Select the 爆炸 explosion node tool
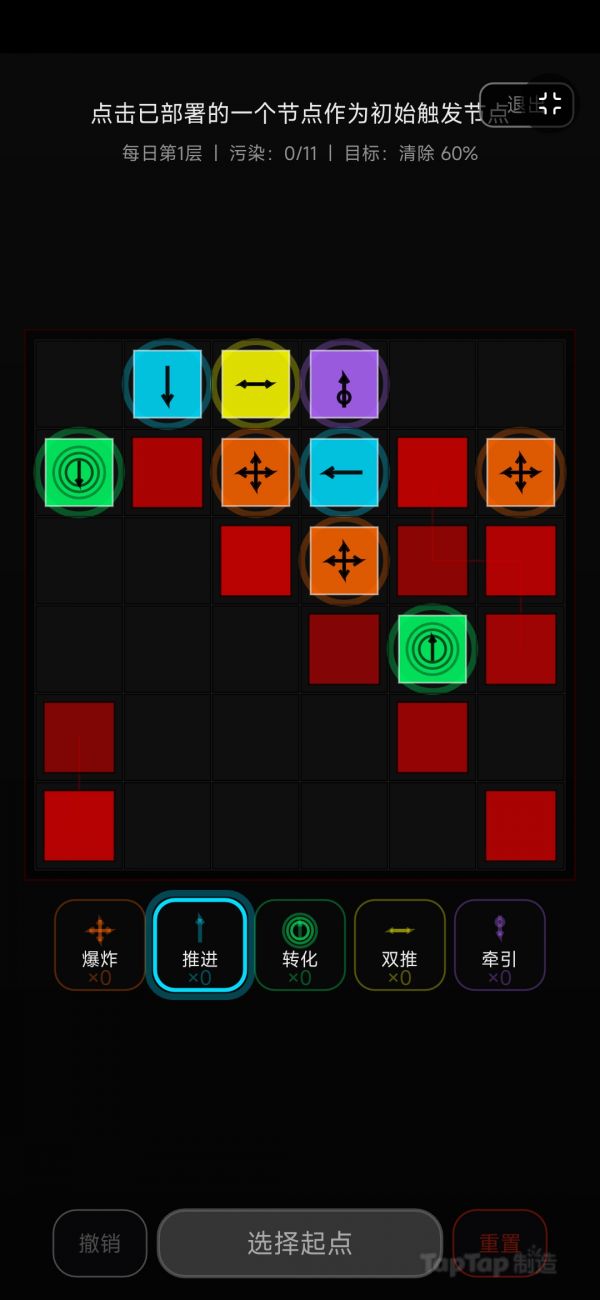This screenshot has width=600, height=1300. 100,945
